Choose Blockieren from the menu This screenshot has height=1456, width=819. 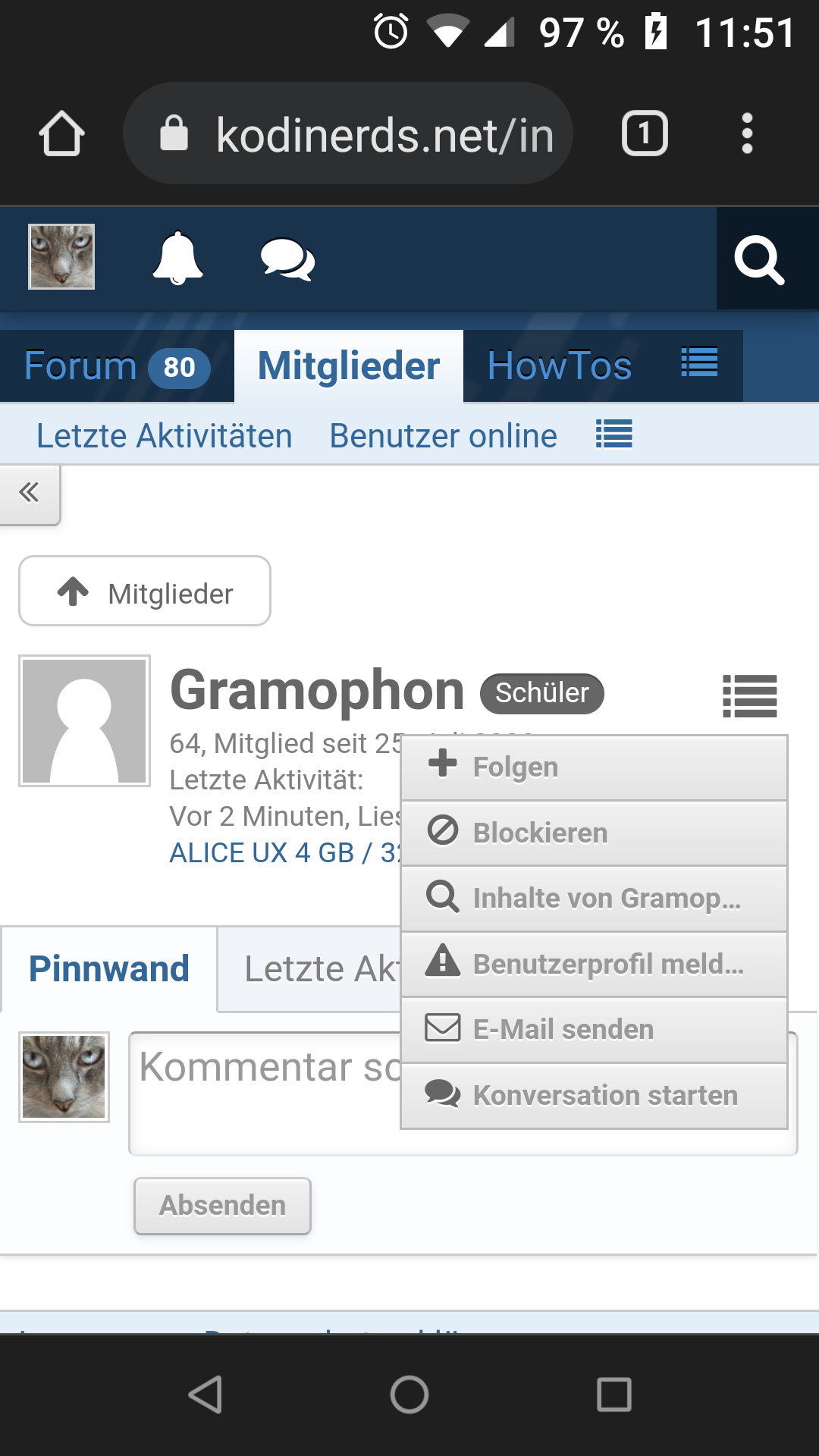[x=594, y=833]
